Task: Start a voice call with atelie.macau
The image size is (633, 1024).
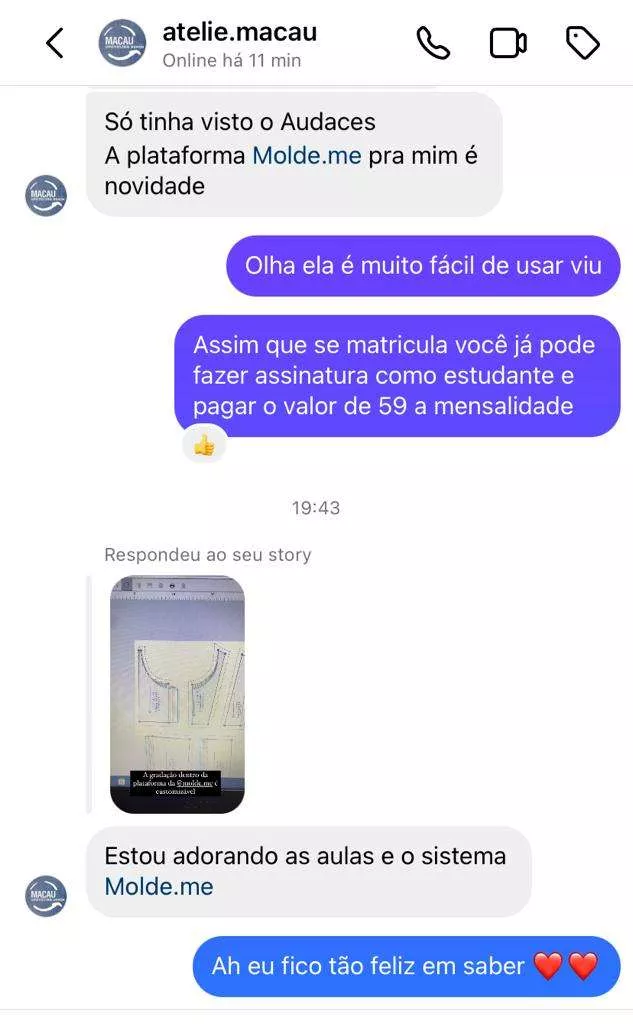Action: click(433, 43)
